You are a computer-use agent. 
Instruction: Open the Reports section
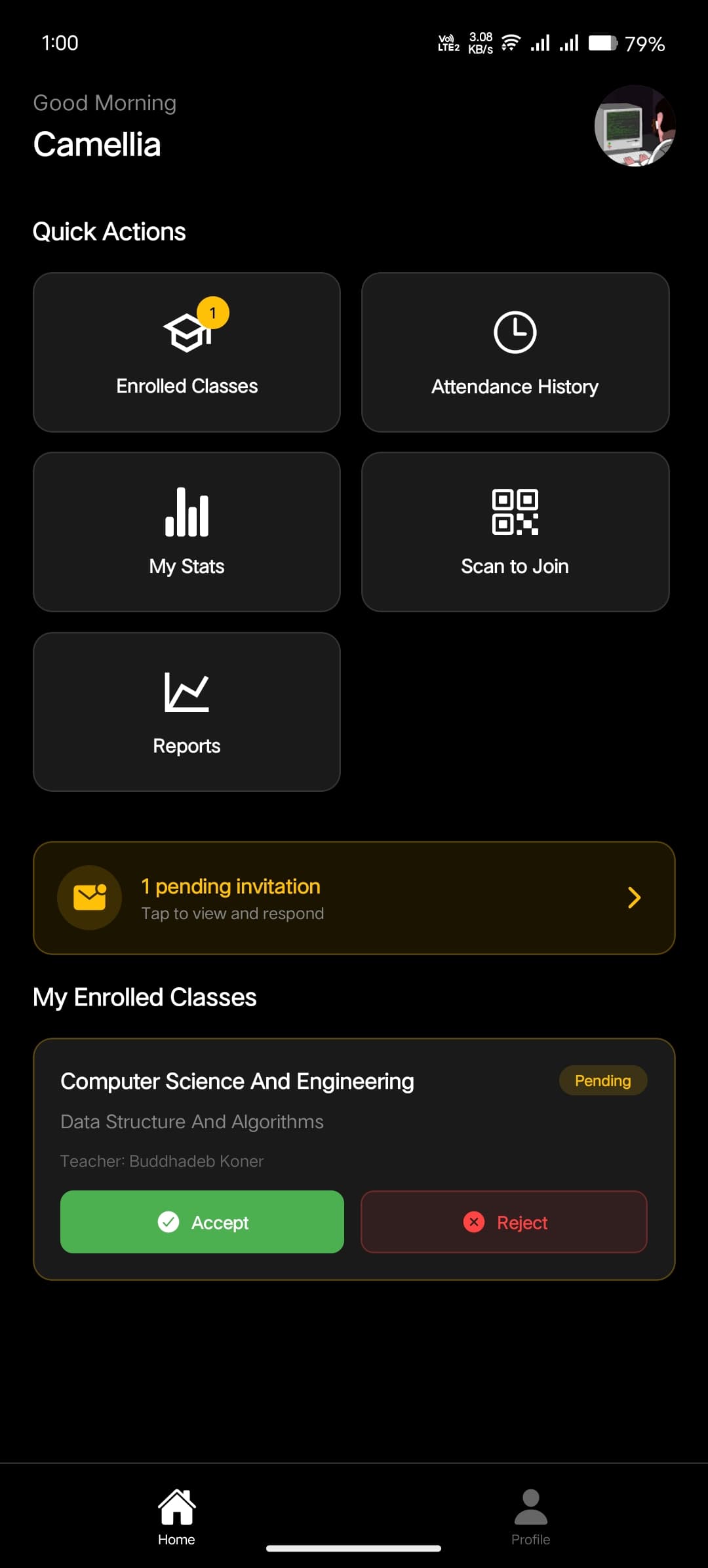187,711
